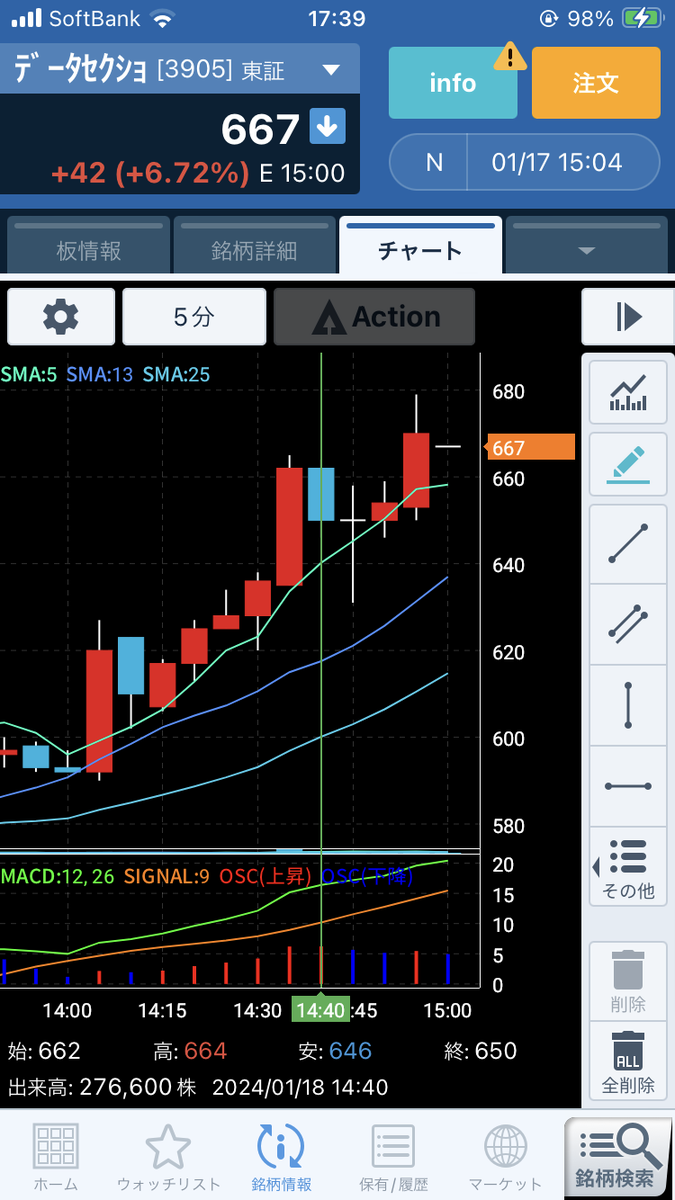This screenshot has height=1200, width=675.
Task: Go to the ウォッチリスト tab
Action: 168,1157
